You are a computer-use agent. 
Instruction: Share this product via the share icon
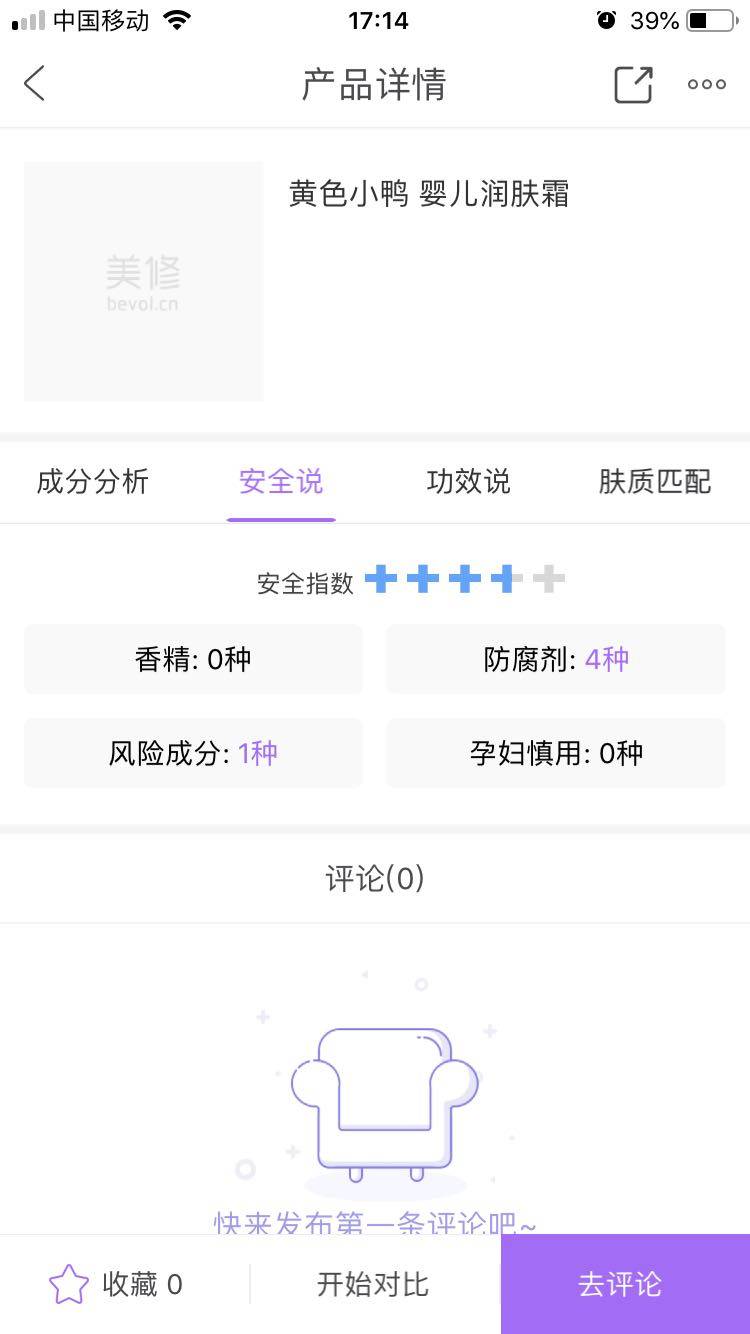point(632,84)
